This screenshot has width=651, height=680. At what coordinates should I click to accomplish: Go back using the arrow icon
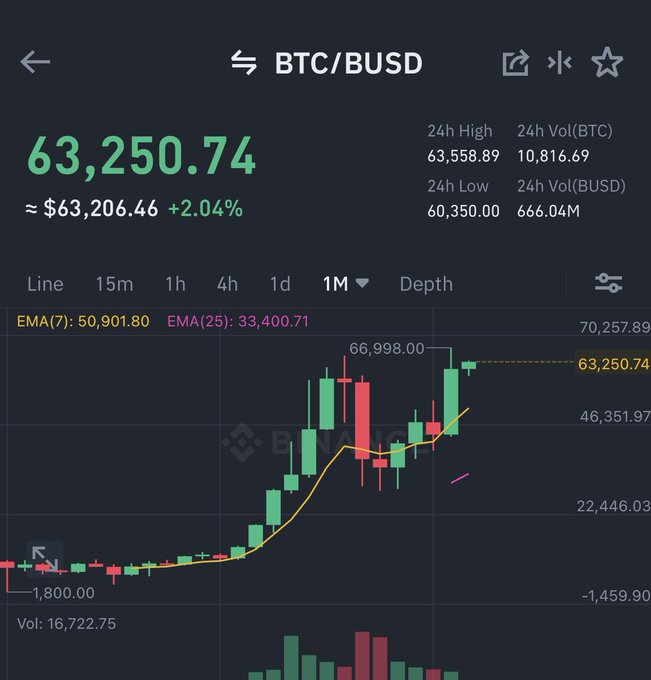[35, 62]
